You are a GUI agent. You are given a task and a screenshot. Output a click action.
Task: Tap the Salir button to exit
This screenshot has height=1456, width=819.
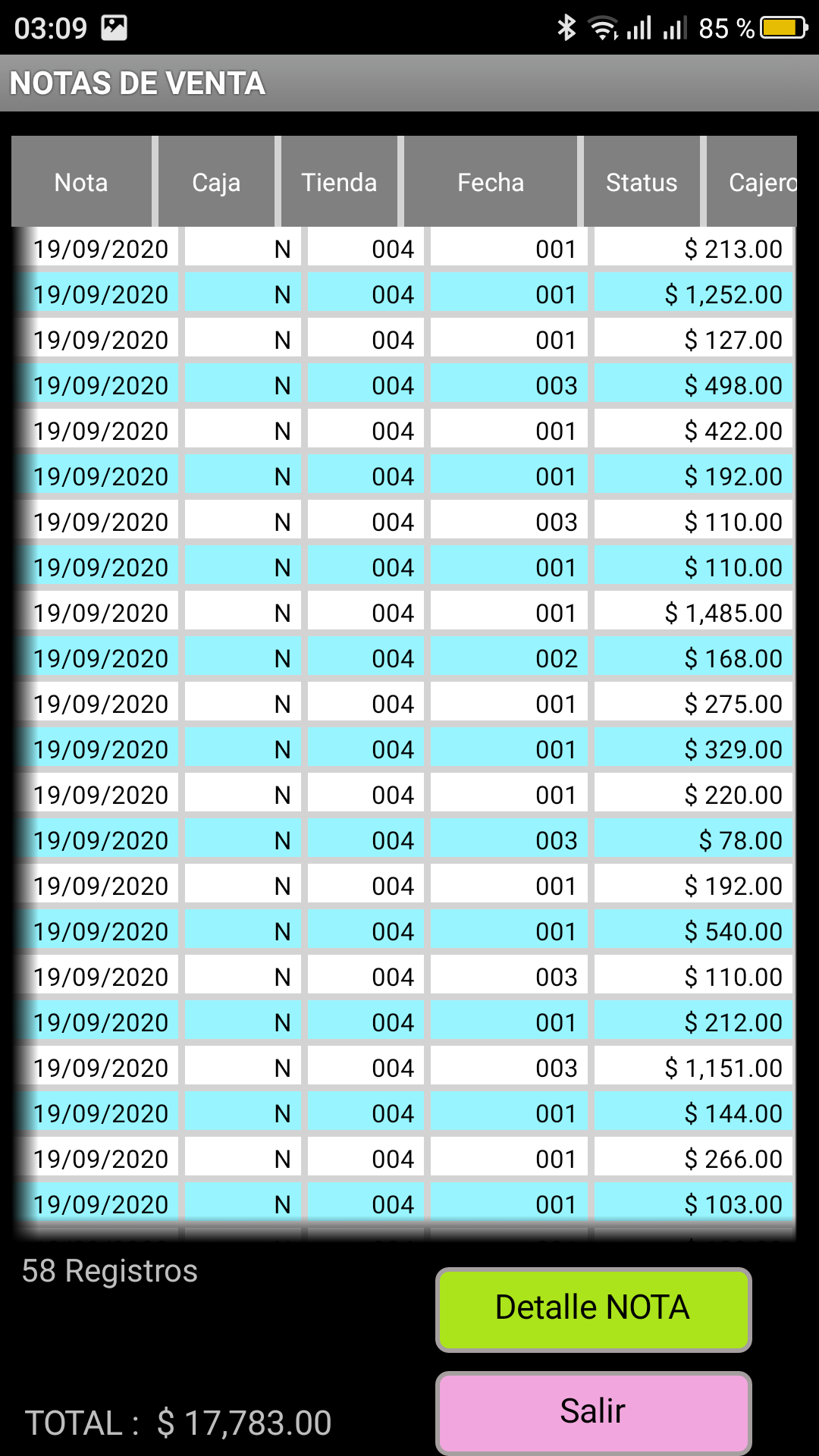593,1412
